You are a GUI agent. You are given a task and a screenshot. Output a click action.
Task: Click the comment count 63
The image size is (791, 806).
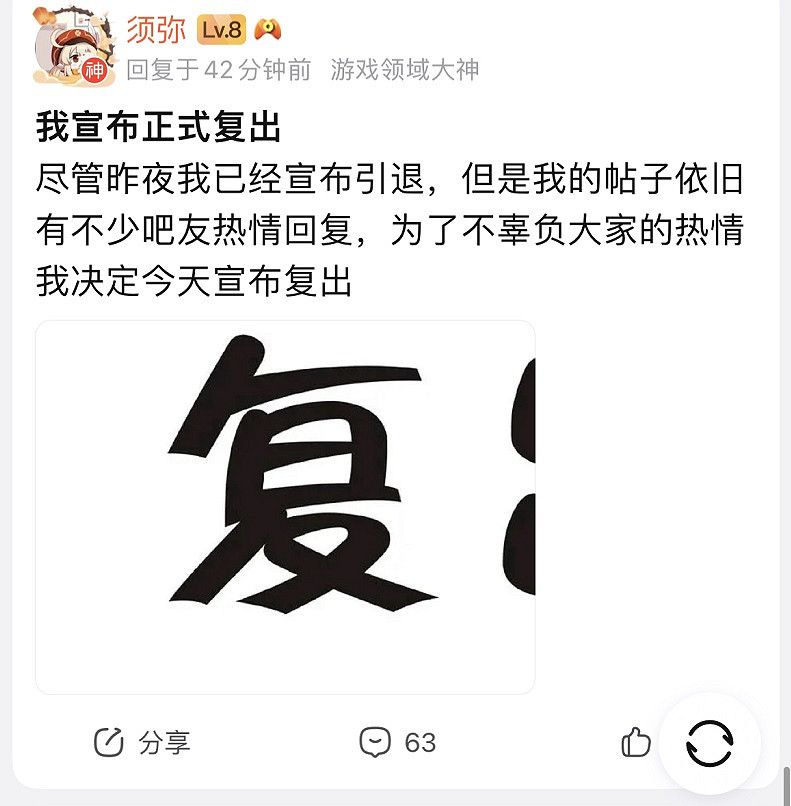click(419, 742)
